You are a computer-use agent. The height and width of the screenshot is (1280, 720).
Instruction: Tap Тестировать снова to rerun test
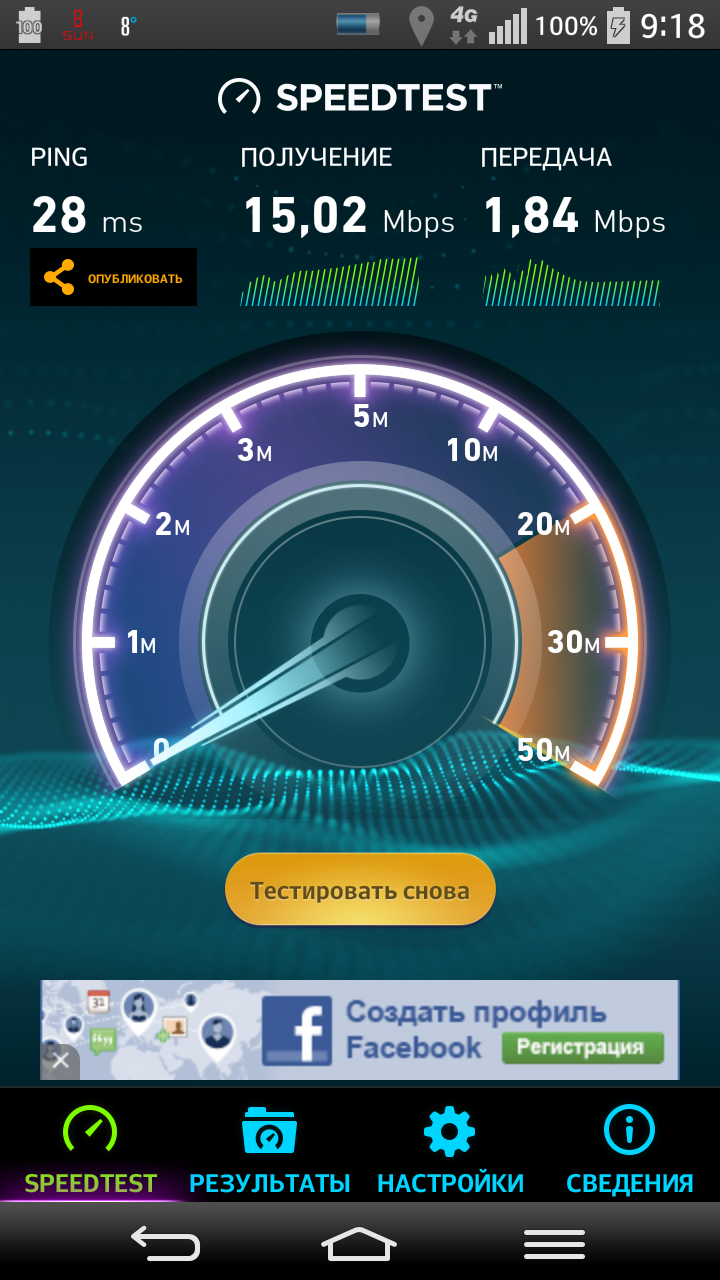pyautogui.click(x=360, y=889)
